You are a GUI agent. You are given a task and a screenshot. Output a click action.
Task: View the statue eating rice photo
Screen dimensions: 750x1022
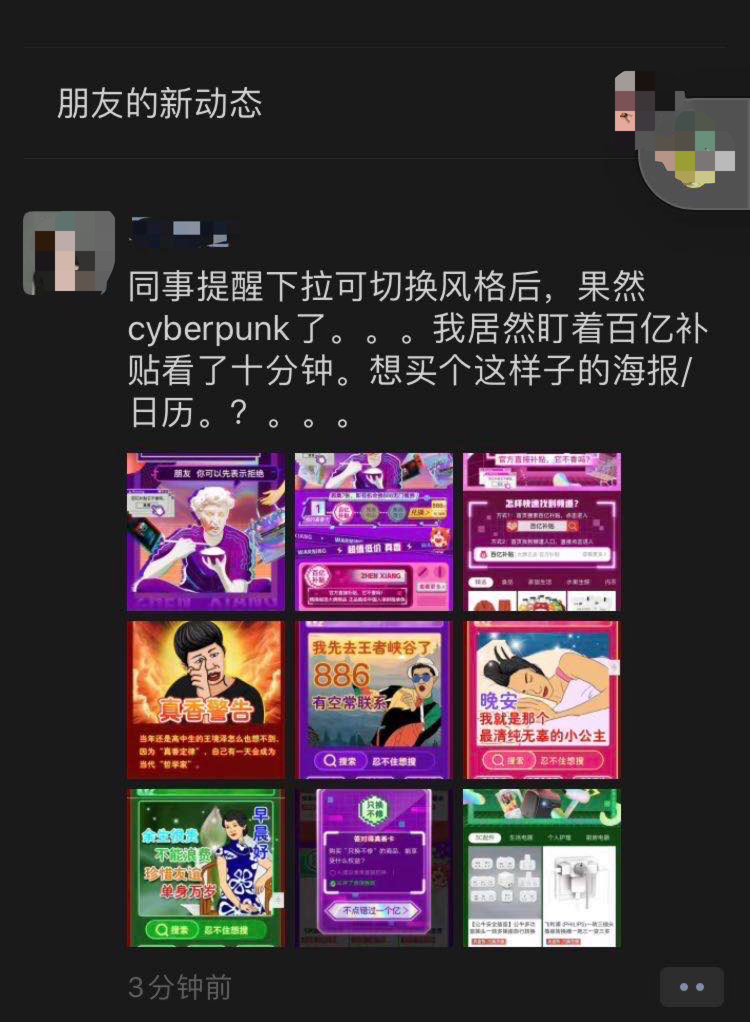point(205,531)
